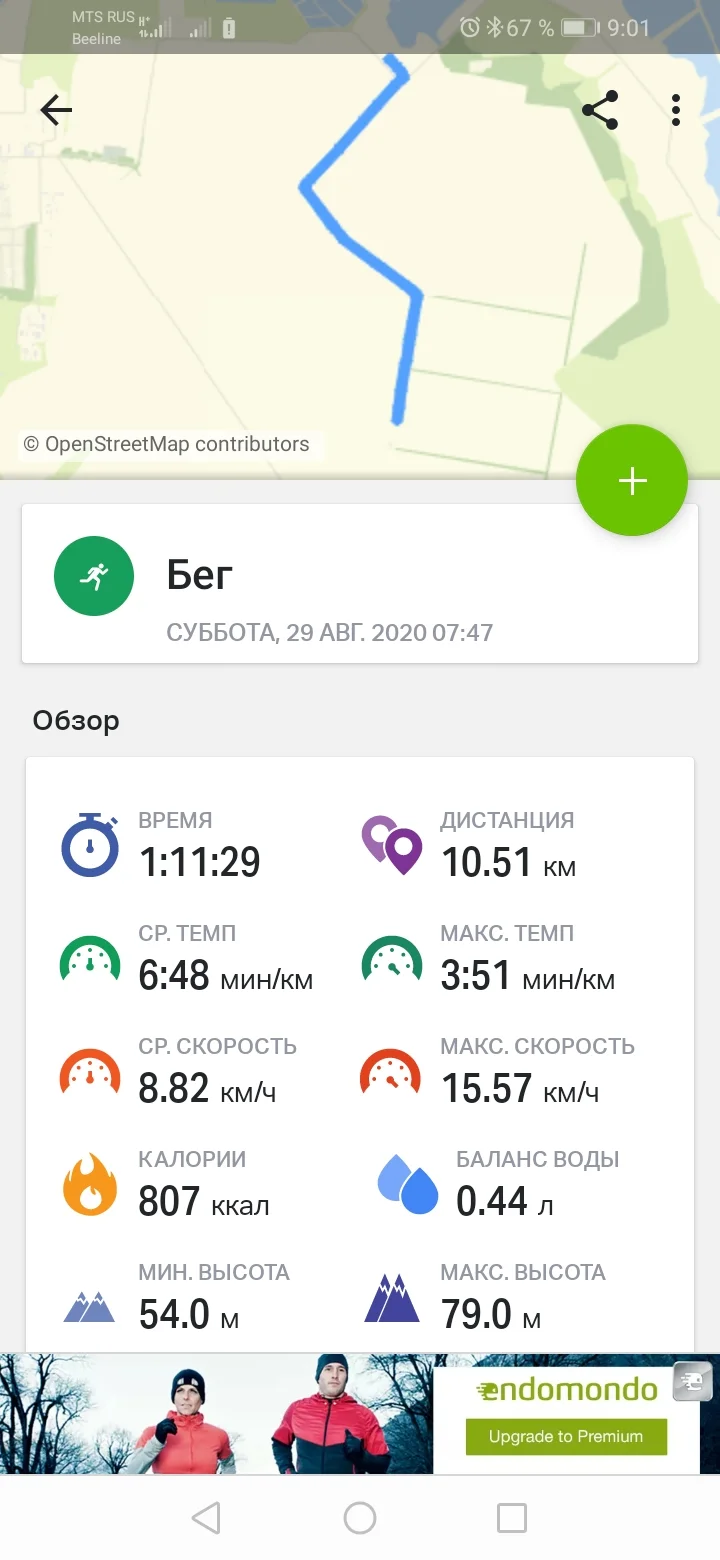Open recent apps from the navigation bar
Viewport: 720px width, 1560px height.
(x=512, y=1518)
